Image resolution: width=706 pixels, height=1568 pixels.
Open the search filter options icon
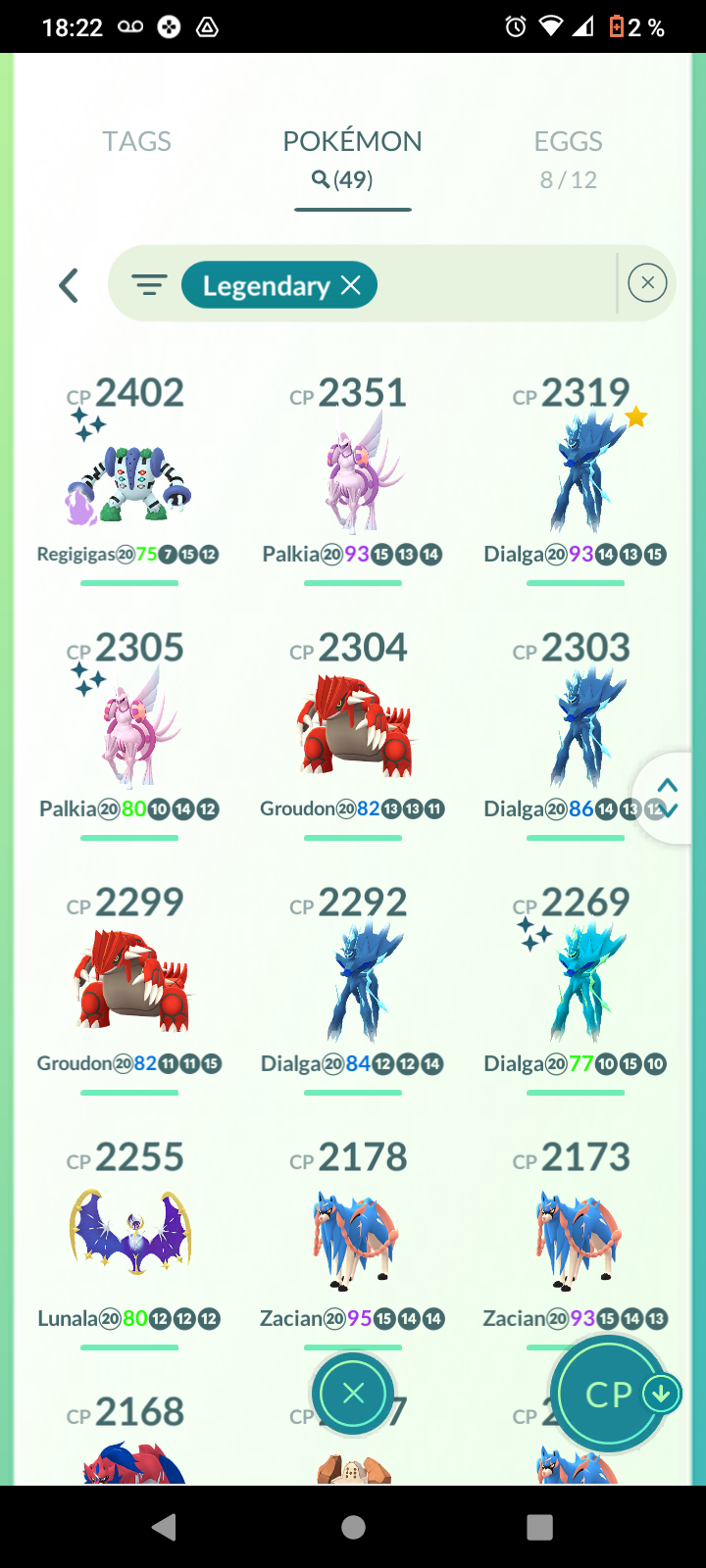[149, 285]
